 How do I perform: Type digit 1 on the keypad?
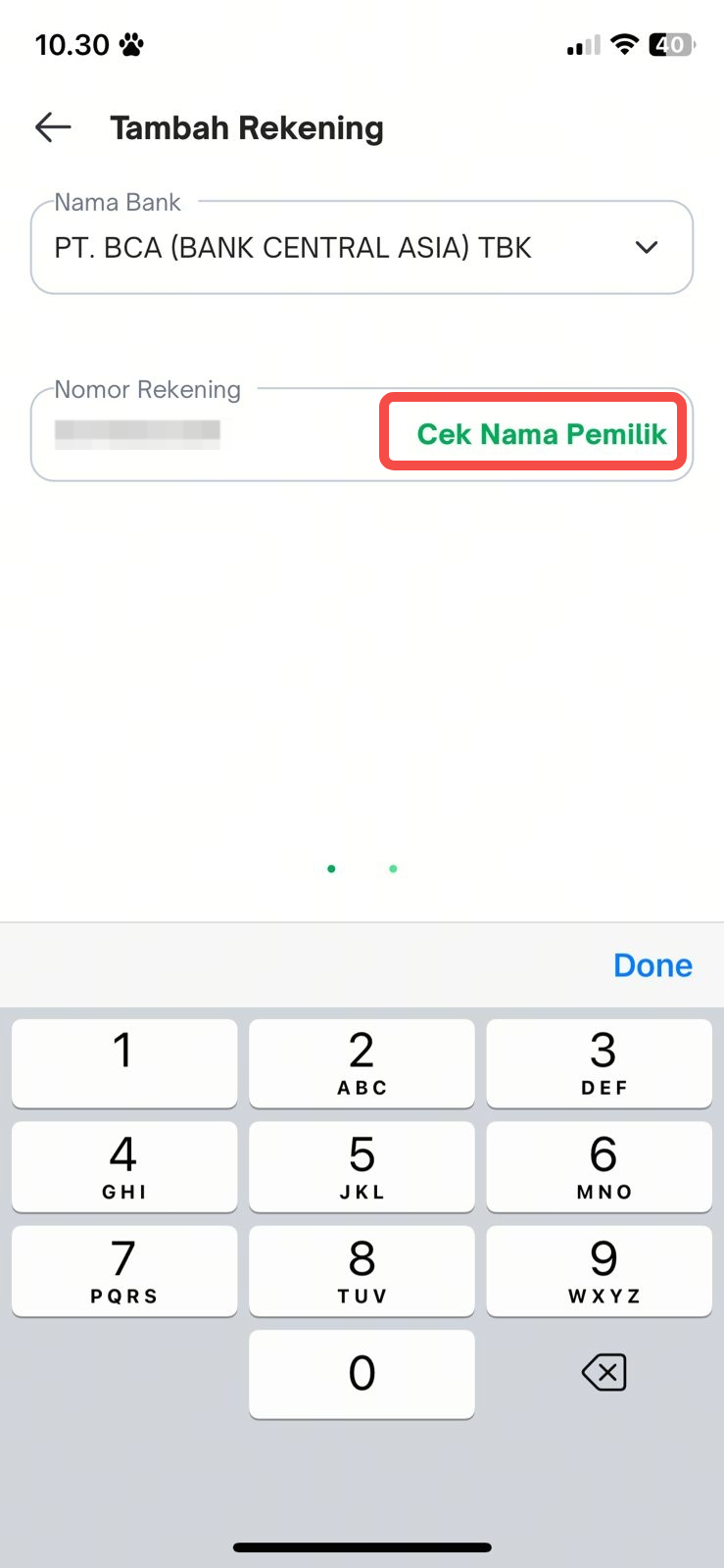pos(124,1062)
